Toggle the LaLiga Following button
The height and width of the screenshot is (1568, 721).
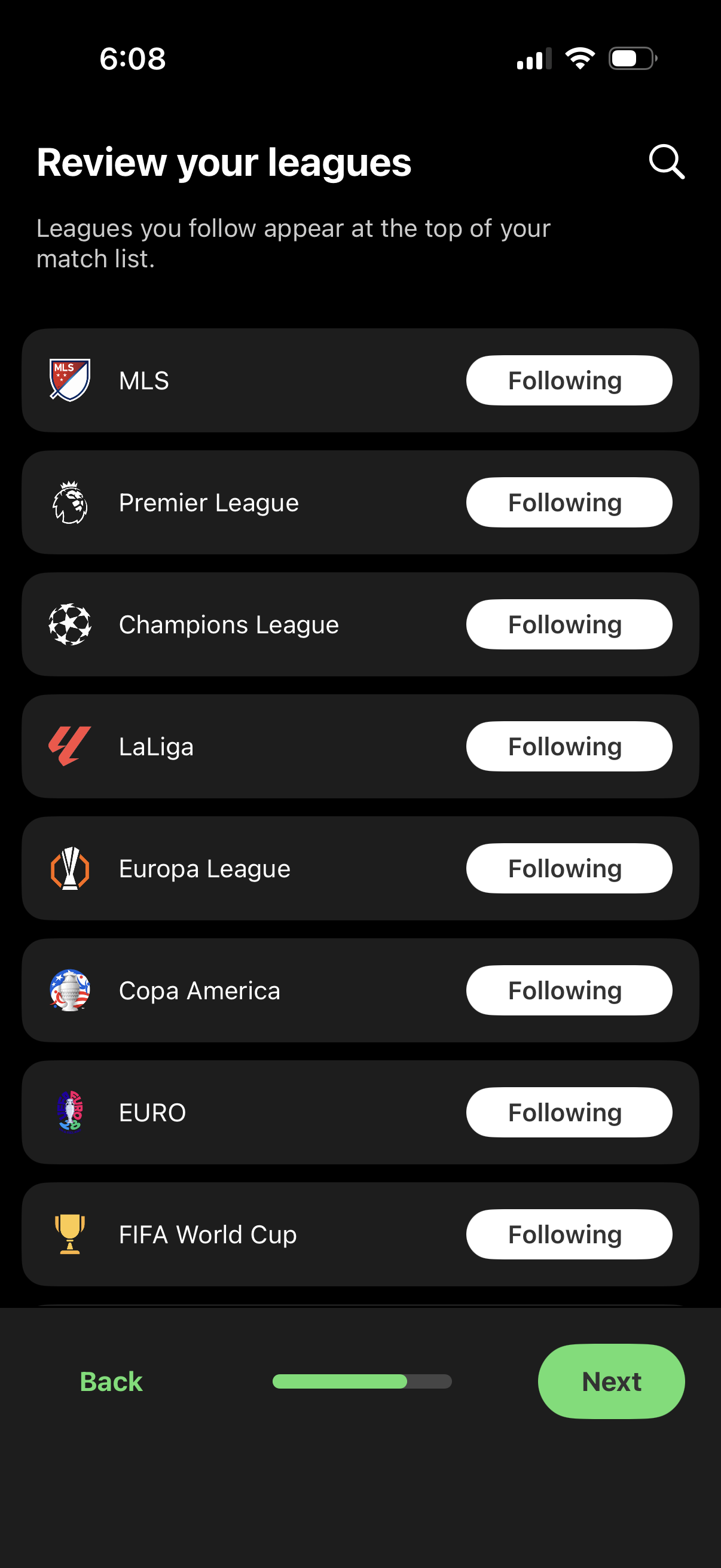[569, 746]
